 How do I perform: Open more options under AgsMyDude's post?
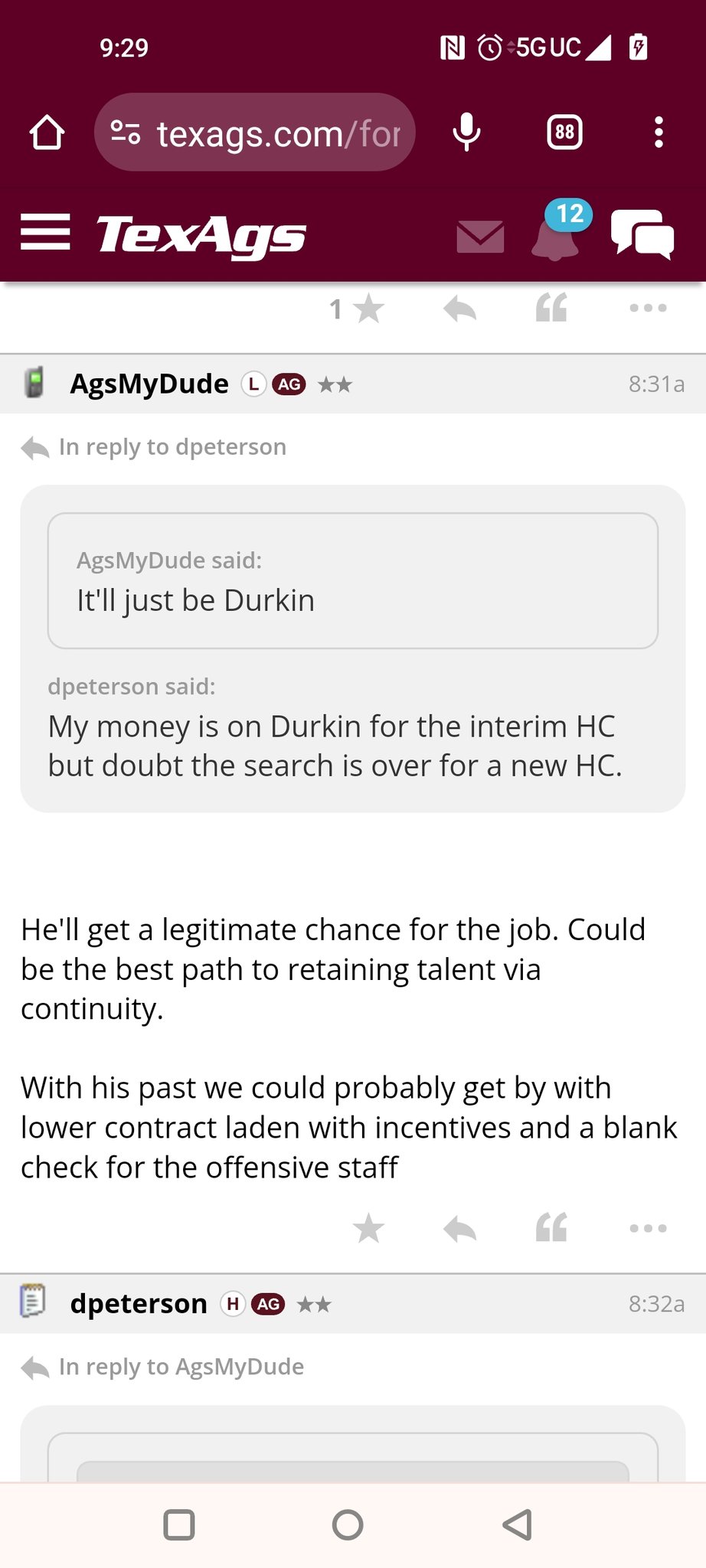pos(648,1228)
